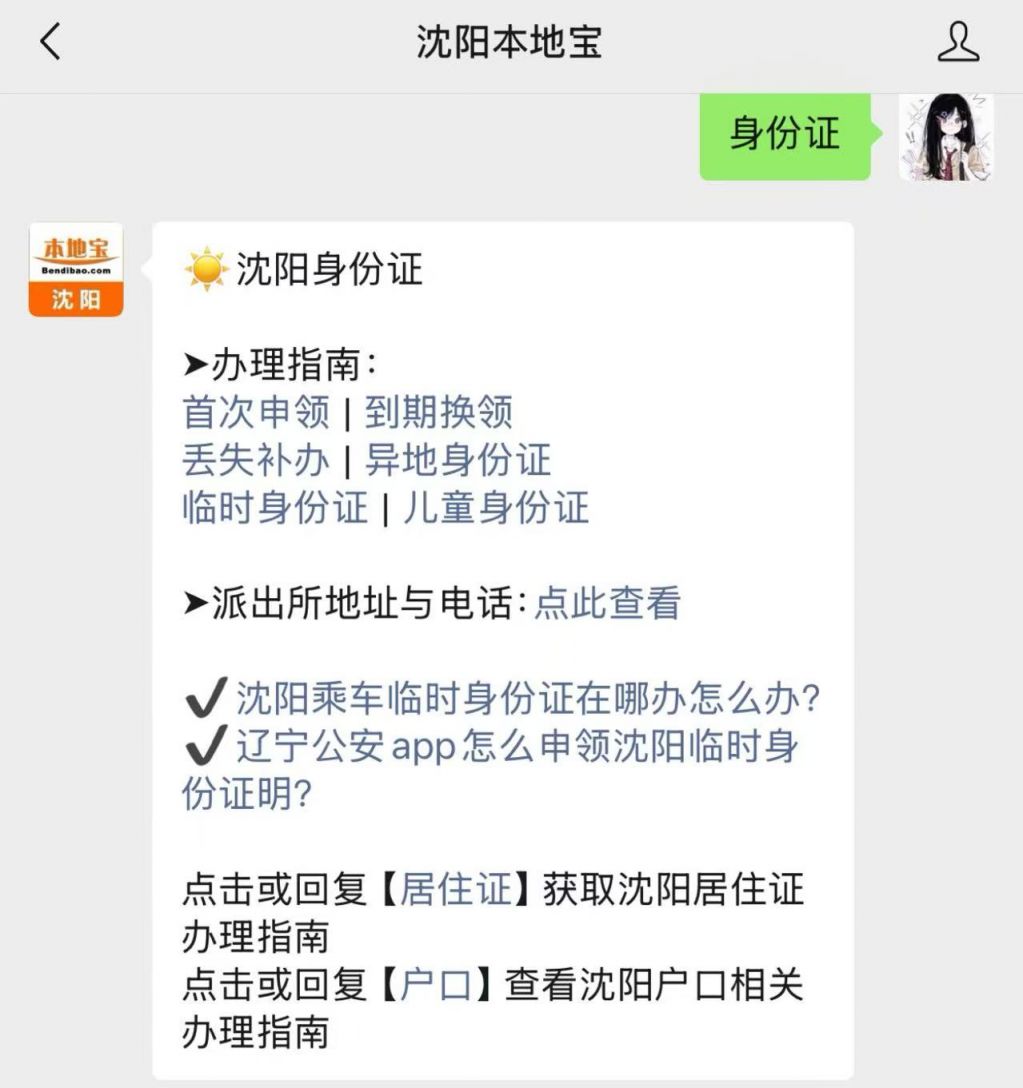Image resolution: width=1023 pixels, height=1088 pixels.
Task: Go back from the 沈阳本地宝 chat
Action: click(50, 42)
